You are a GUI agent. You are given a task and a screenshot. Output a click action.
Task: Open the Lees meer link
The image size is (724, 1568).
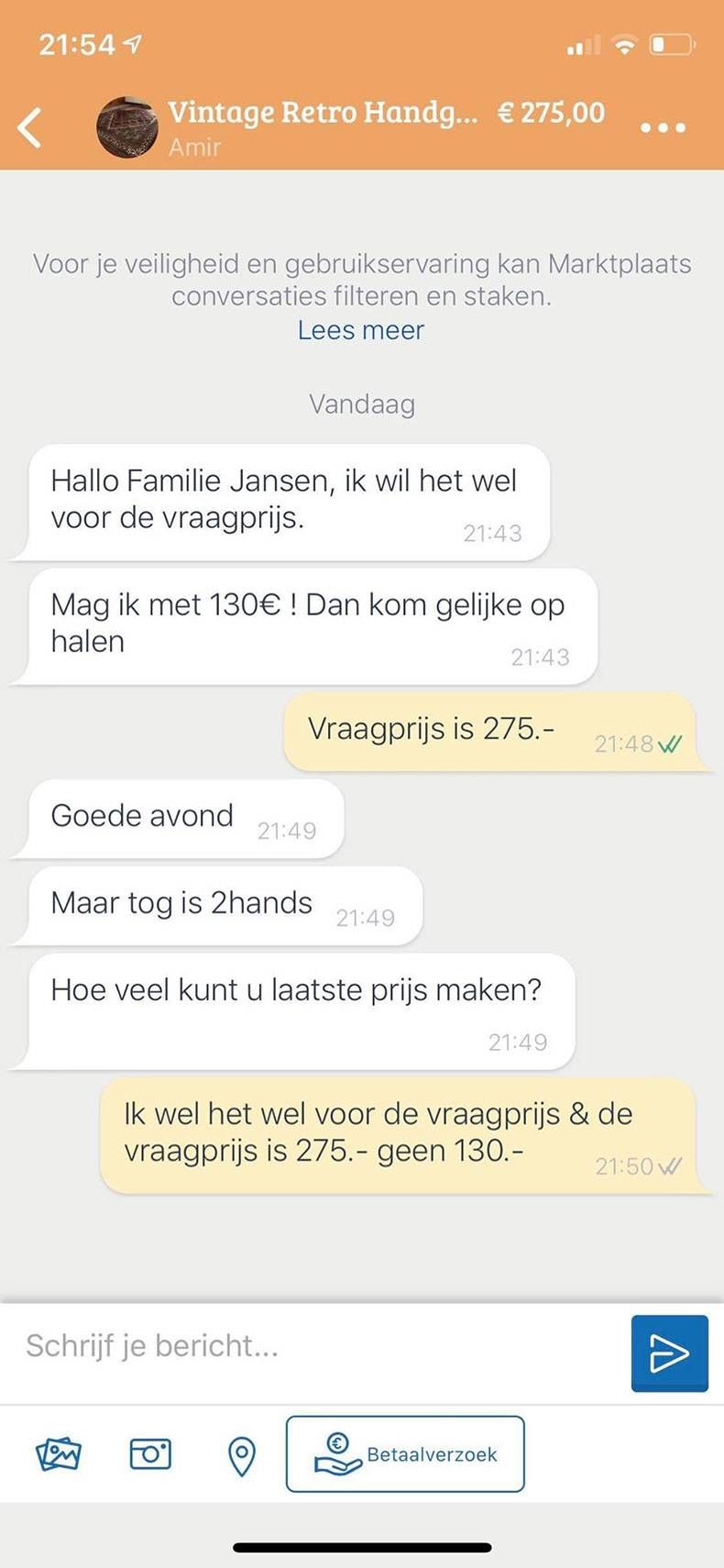coord(360,330)
